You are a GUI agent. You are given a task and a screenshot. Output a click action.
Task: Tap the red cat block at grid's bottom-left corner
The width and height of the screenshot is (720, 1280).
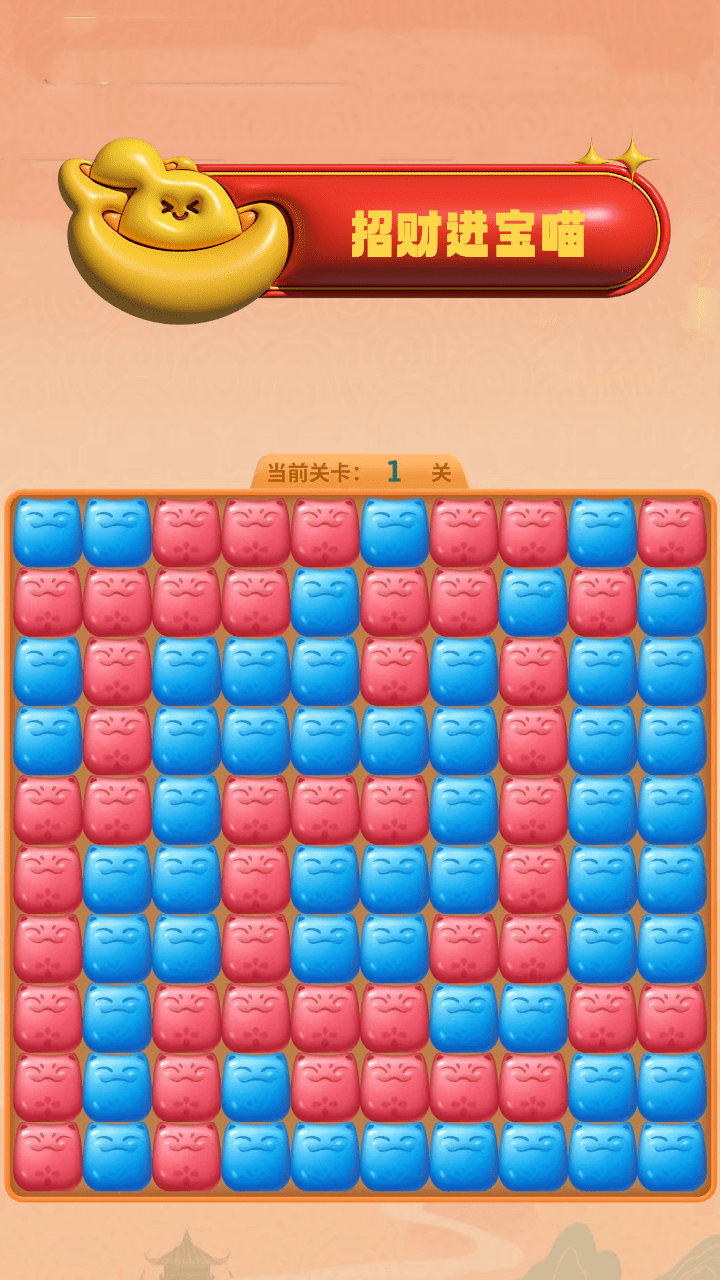(x=47, y=1156)
